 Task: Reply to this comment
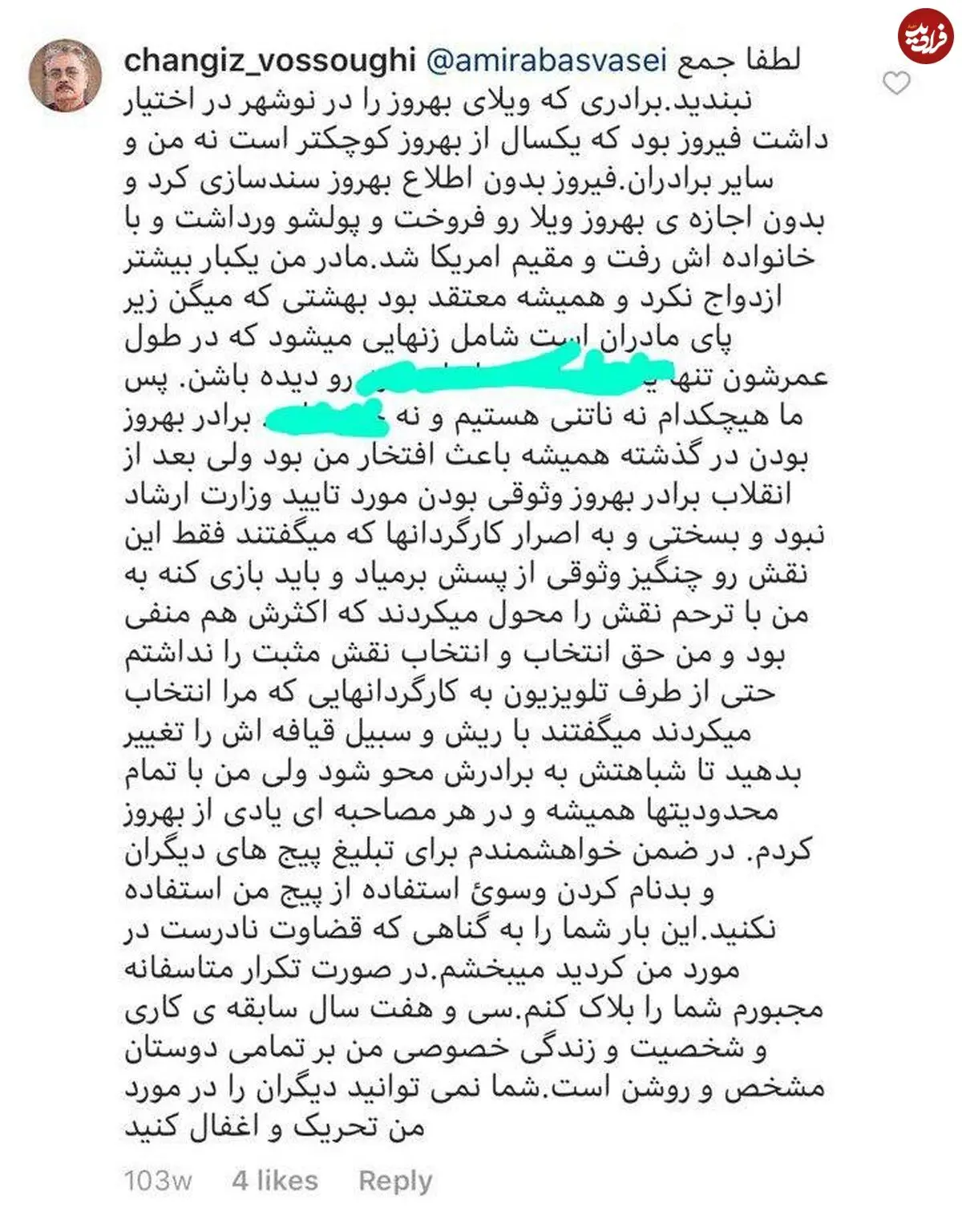tap(395, 1181)
